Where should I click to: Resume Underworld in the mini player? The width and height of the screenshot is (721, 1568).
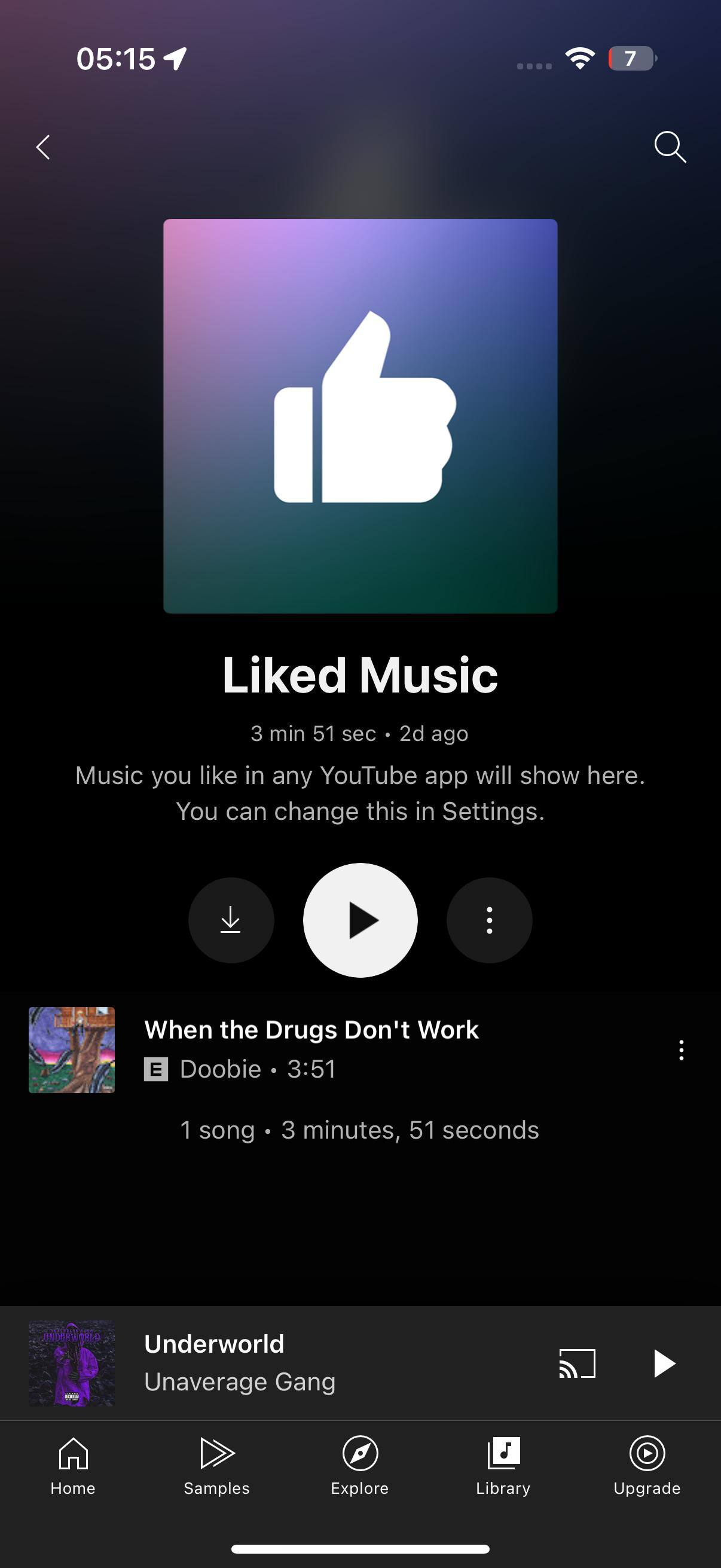[664, 1363]
